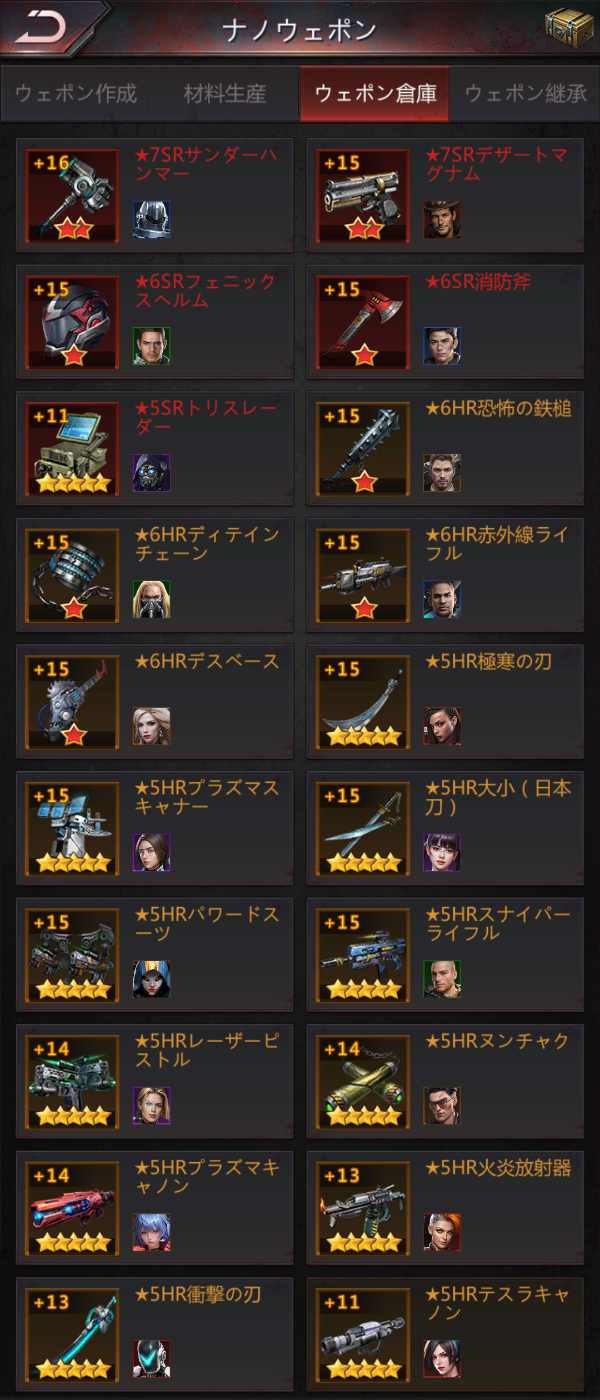Select the ★6HR恐怖の鉄槌 weapon
This screenshot has width=600, height=1400.
point(445,448)
